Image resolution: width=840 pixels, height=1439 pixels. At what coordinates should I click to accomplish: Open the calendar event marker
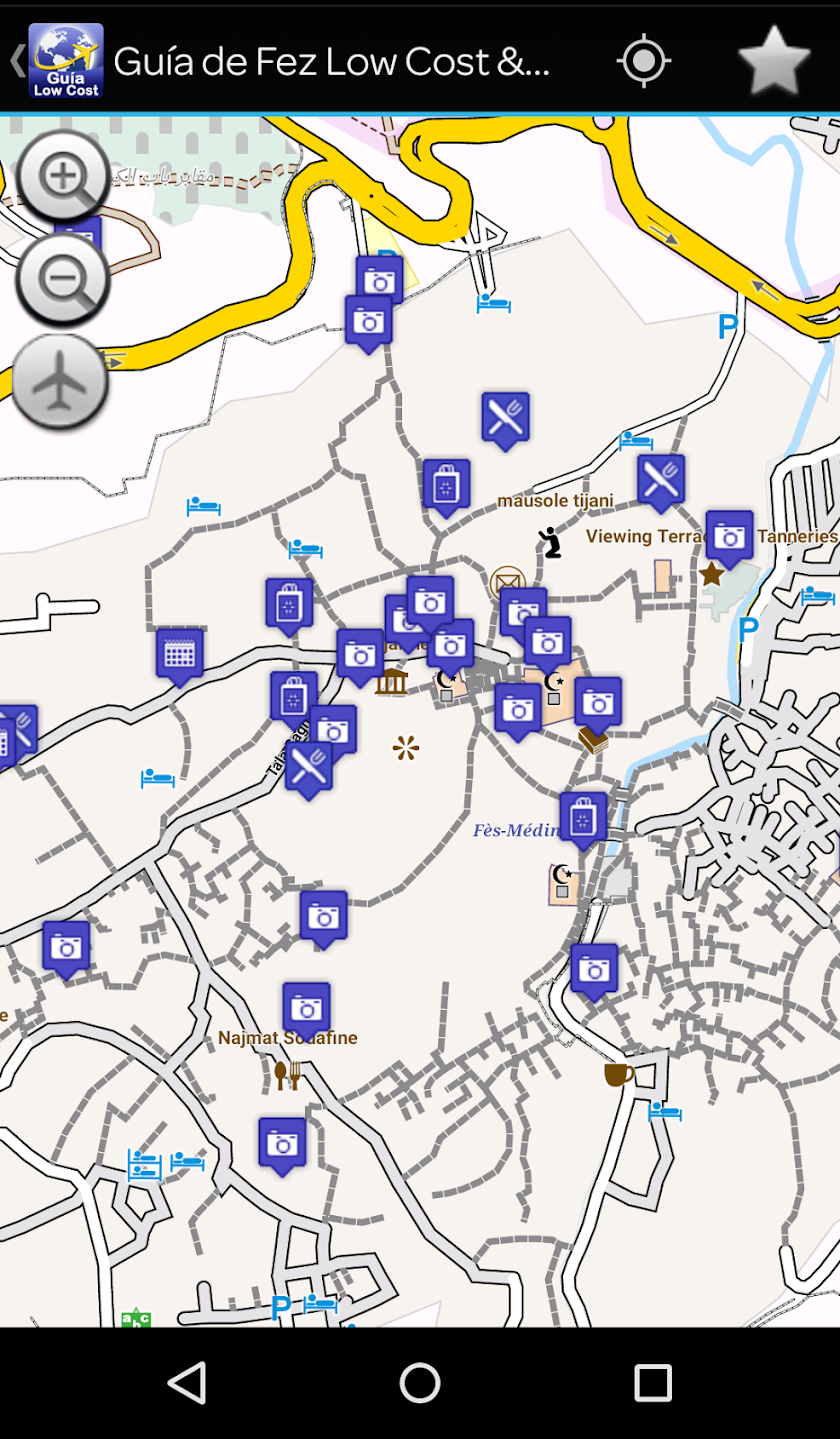pyautogui.click(x=179, y=654)
